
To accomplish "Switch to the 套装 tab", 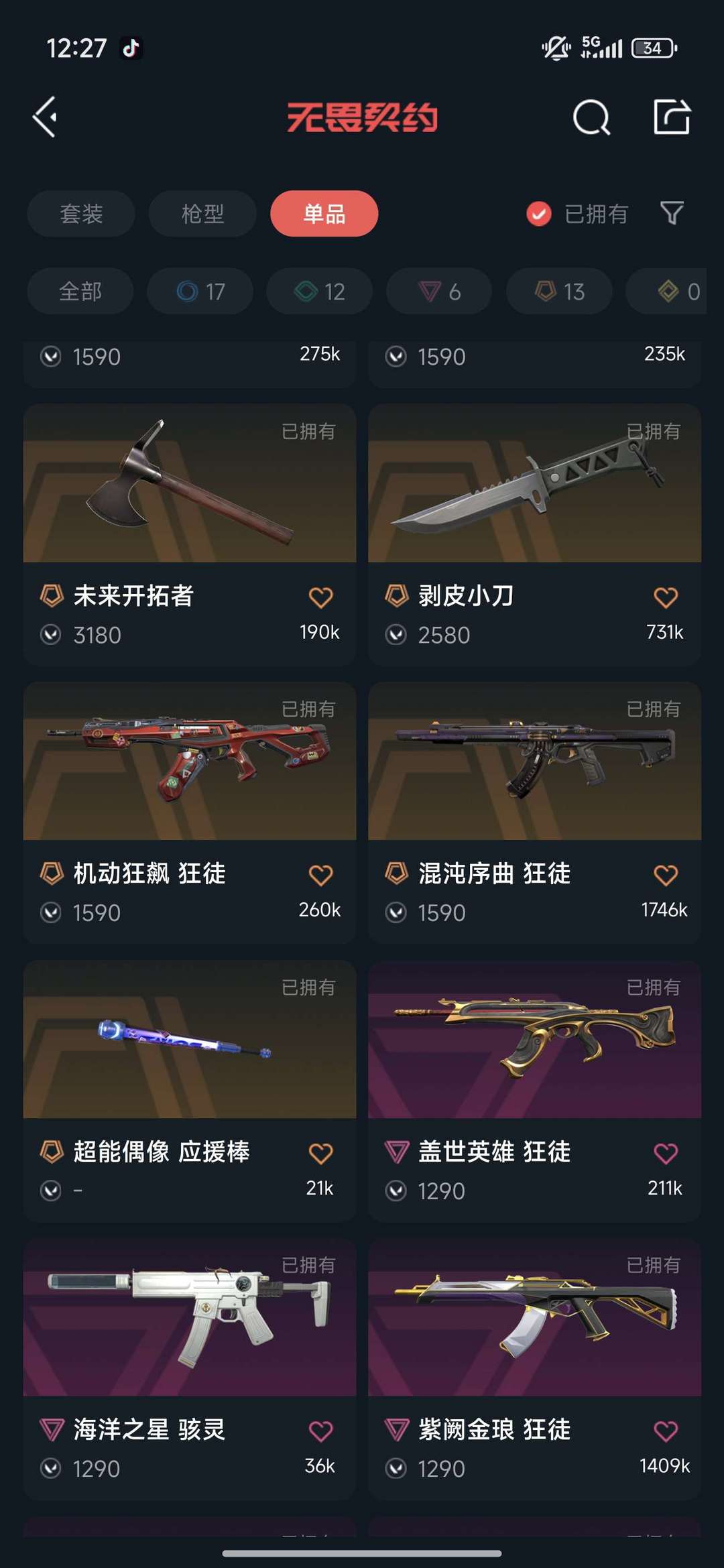I will (x=80, y=213).
